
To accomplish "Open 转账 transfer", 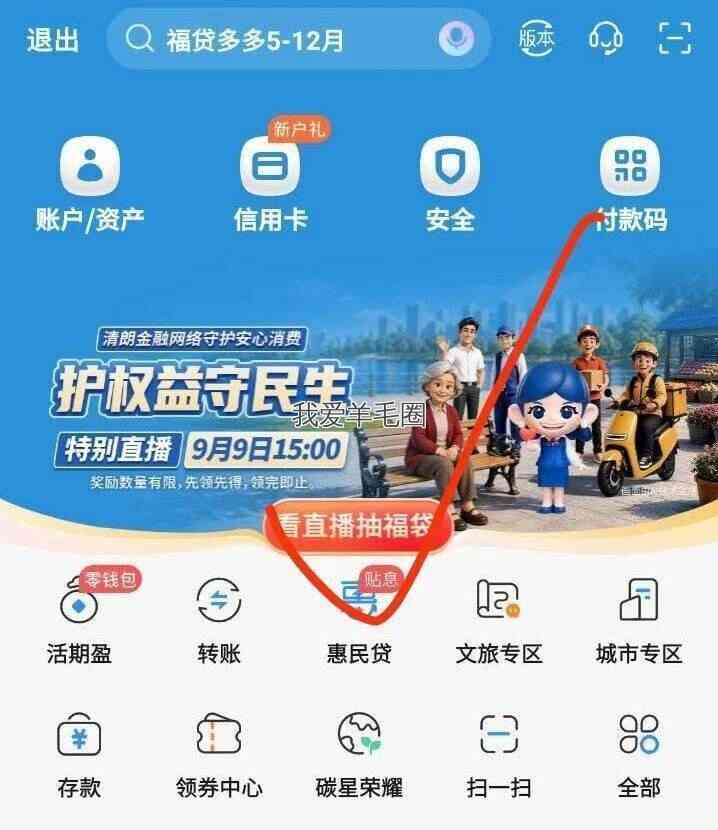I will point(219,620).
